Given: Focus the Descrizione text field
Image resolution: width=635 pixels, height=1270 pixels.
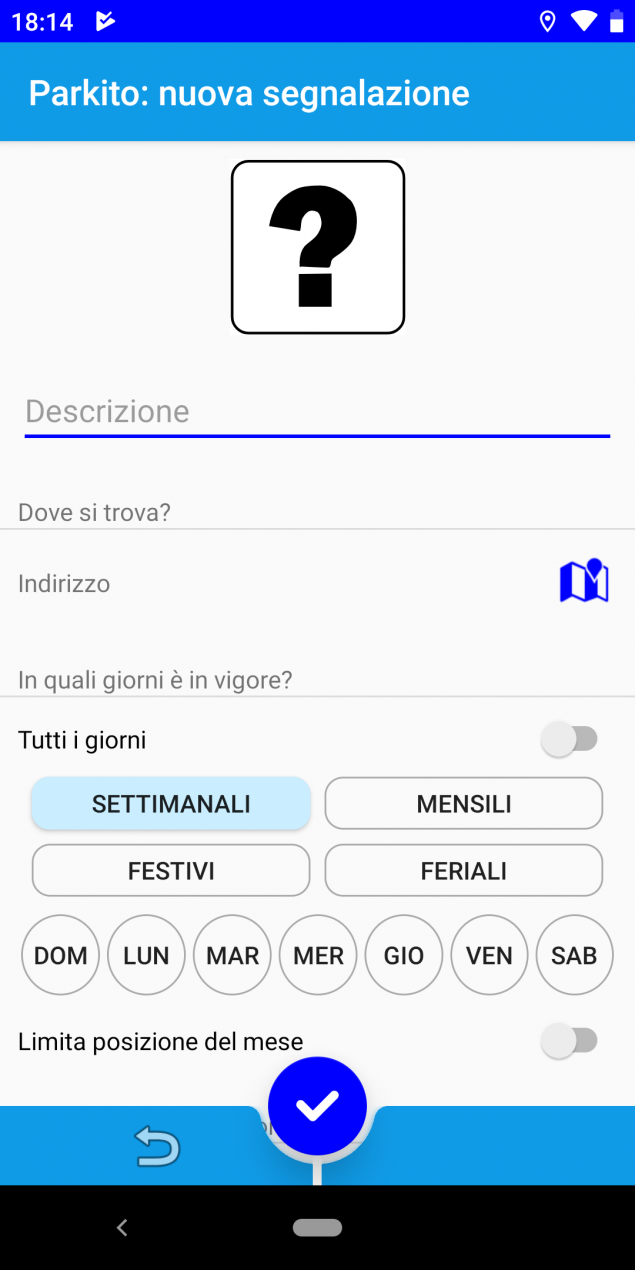Looking at the screenshot, I should pyautogui.click(x=317, y=412).
